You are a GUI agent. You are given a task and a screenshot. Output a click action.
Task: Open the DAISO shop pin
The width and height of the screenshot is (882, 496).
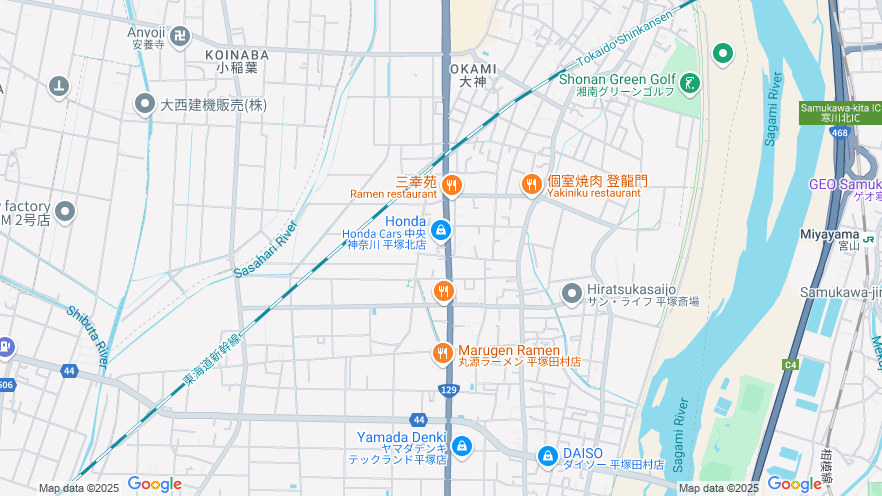coord(547,456)
